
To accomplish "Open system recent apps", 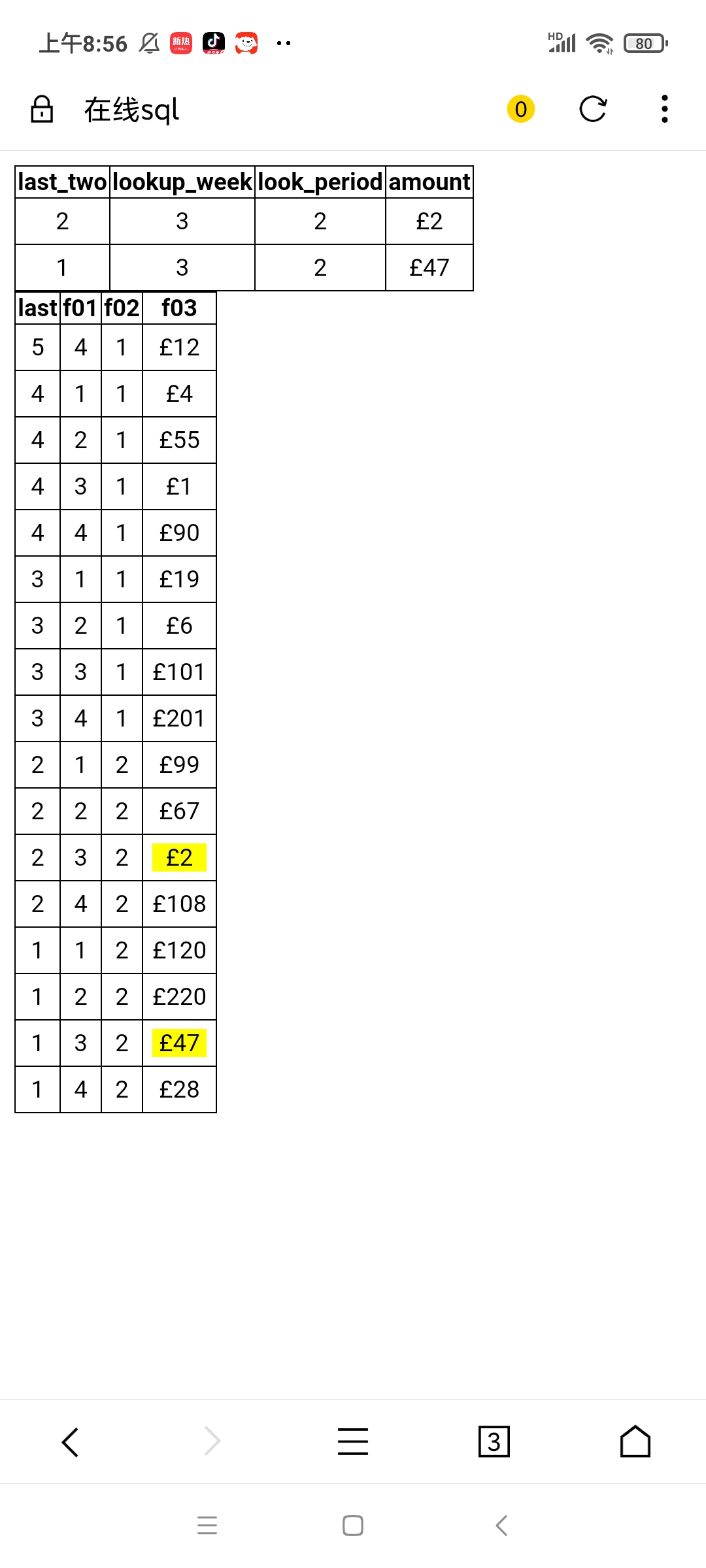I will (207, 1526).
